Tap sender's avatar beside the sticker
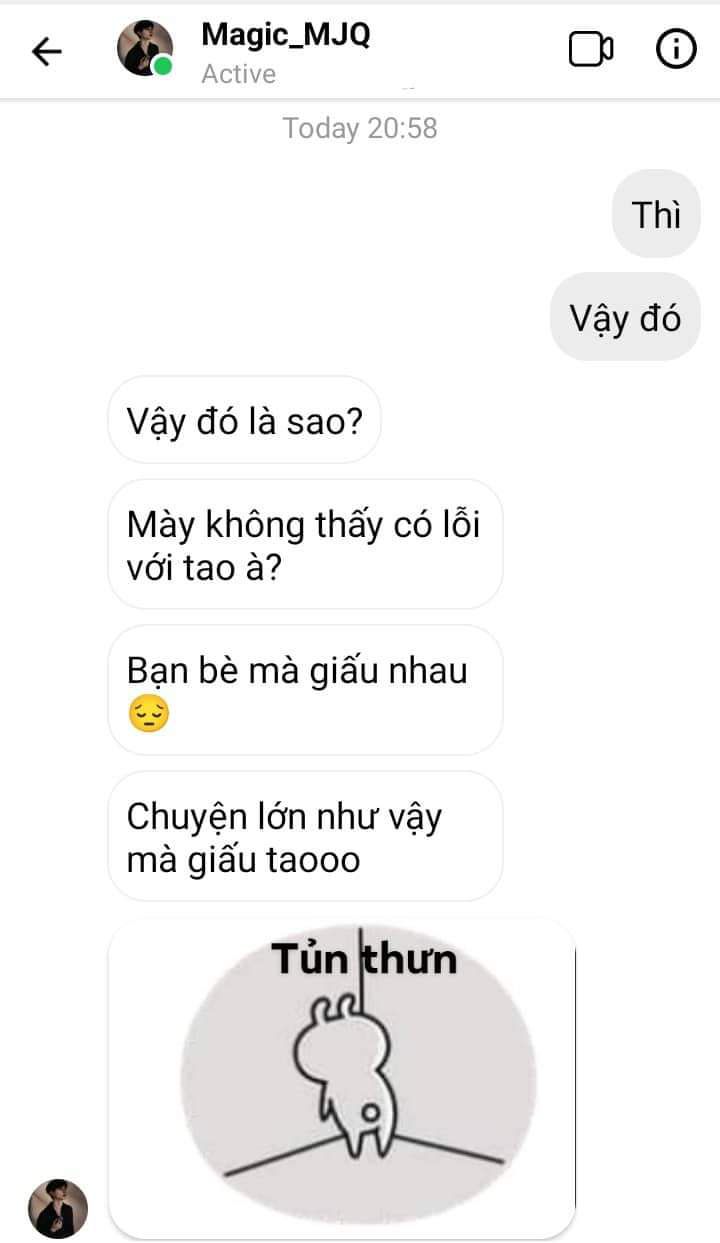 coord(57,1208)
